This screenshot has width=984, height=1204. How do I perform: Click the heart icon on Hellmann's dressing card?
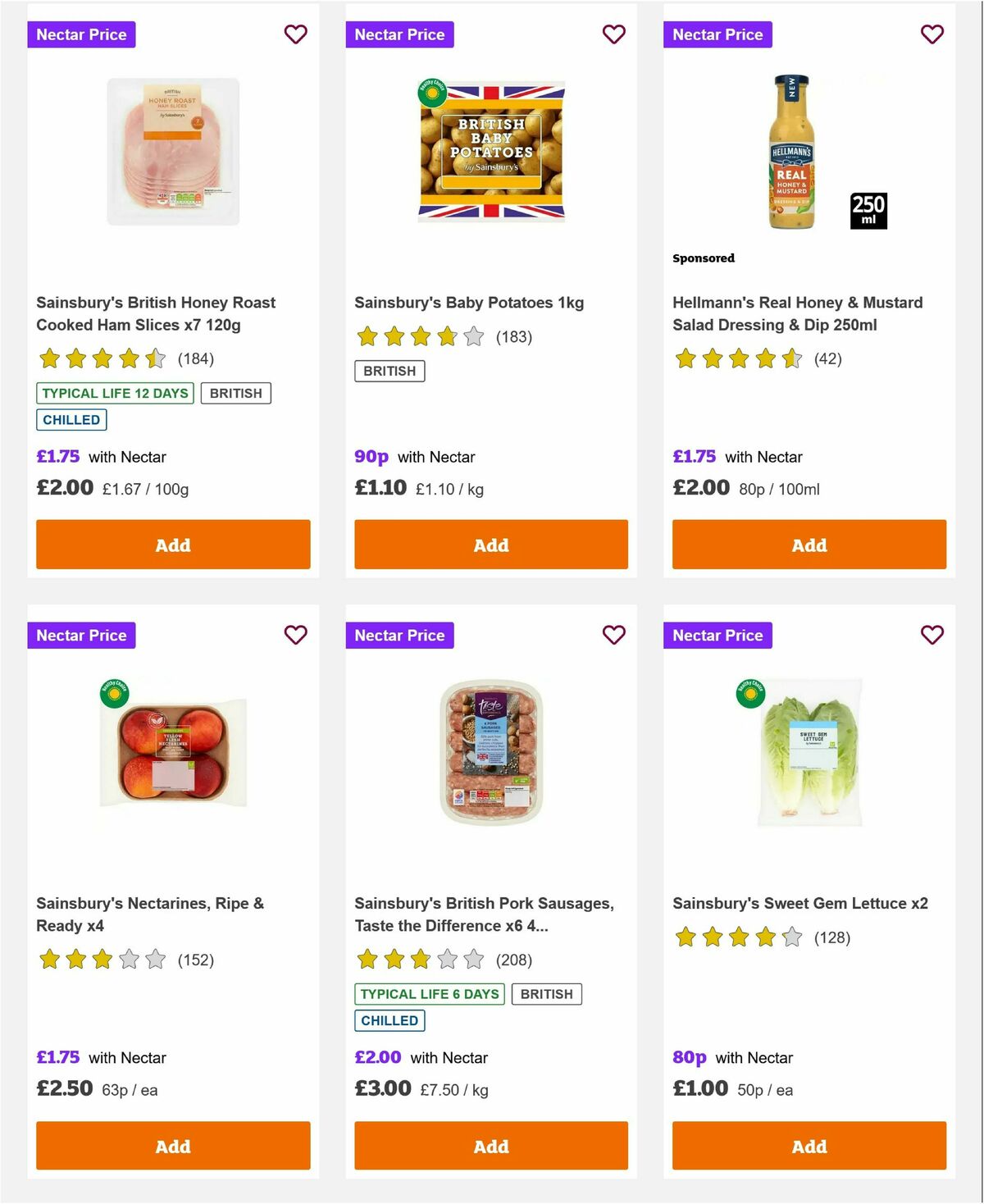pos(932,34)
